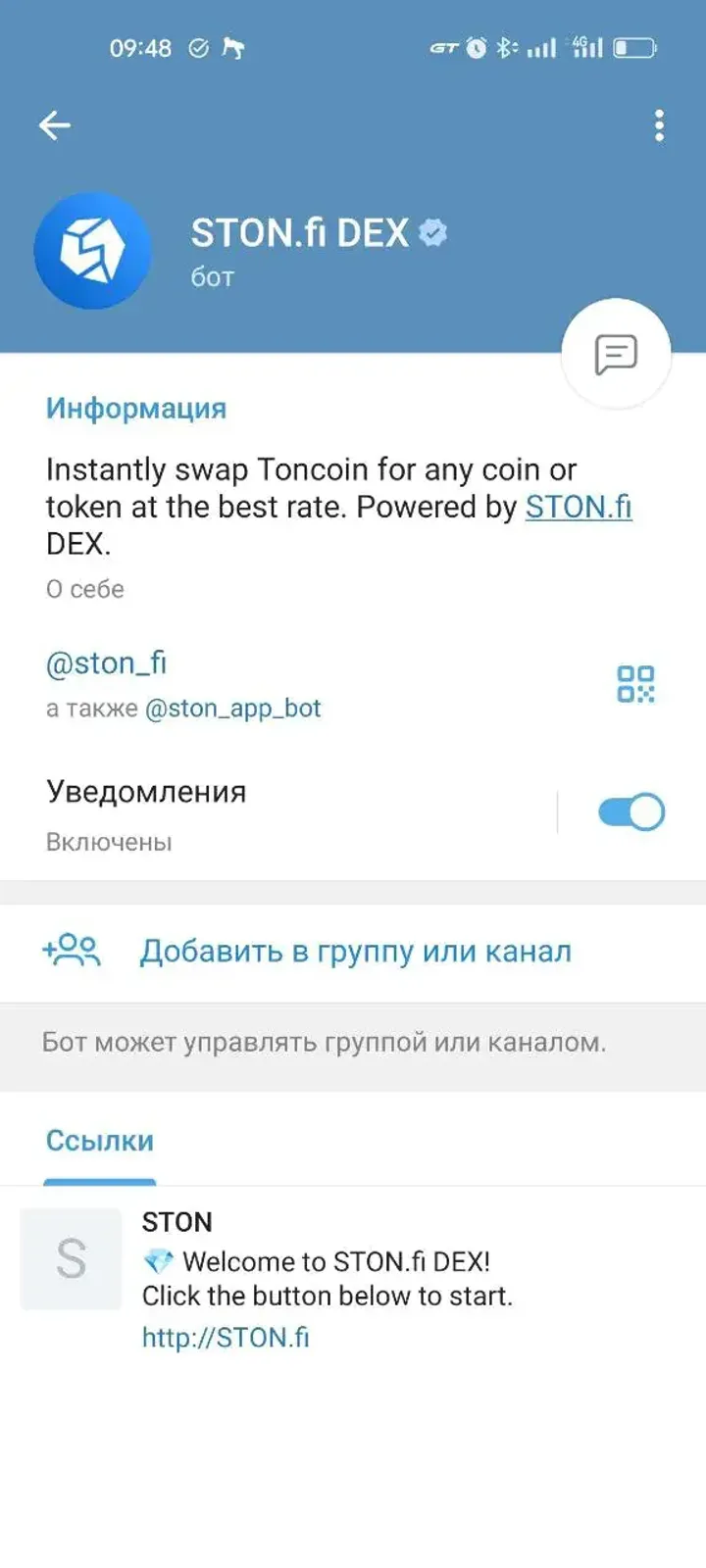This screenshot has width=706, height=1568.
Task: Tap the add-to-group people icon
Action: pyautogui.click(x=75, y=950)
